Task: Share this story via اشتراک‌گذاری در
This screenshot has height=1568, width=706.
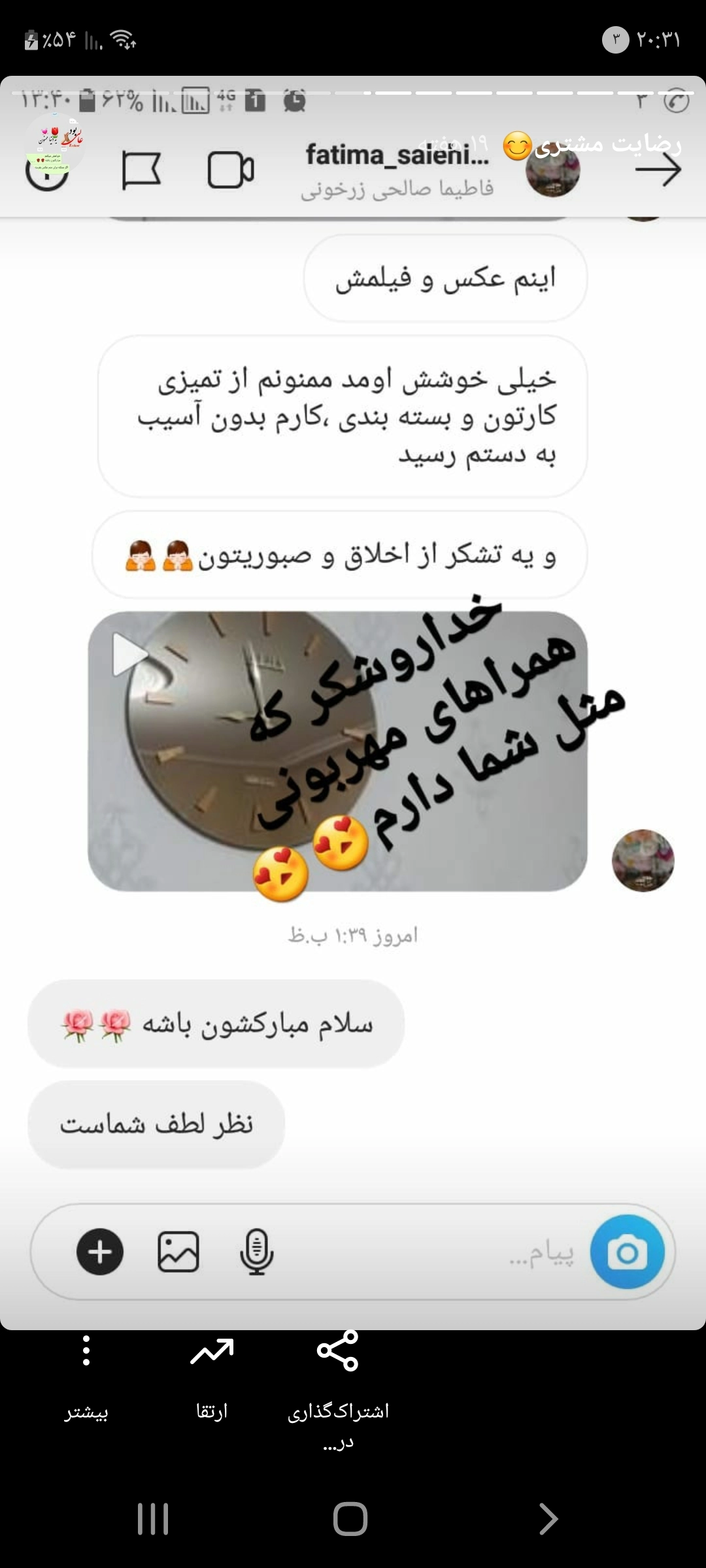Action: click(338, 1372)
